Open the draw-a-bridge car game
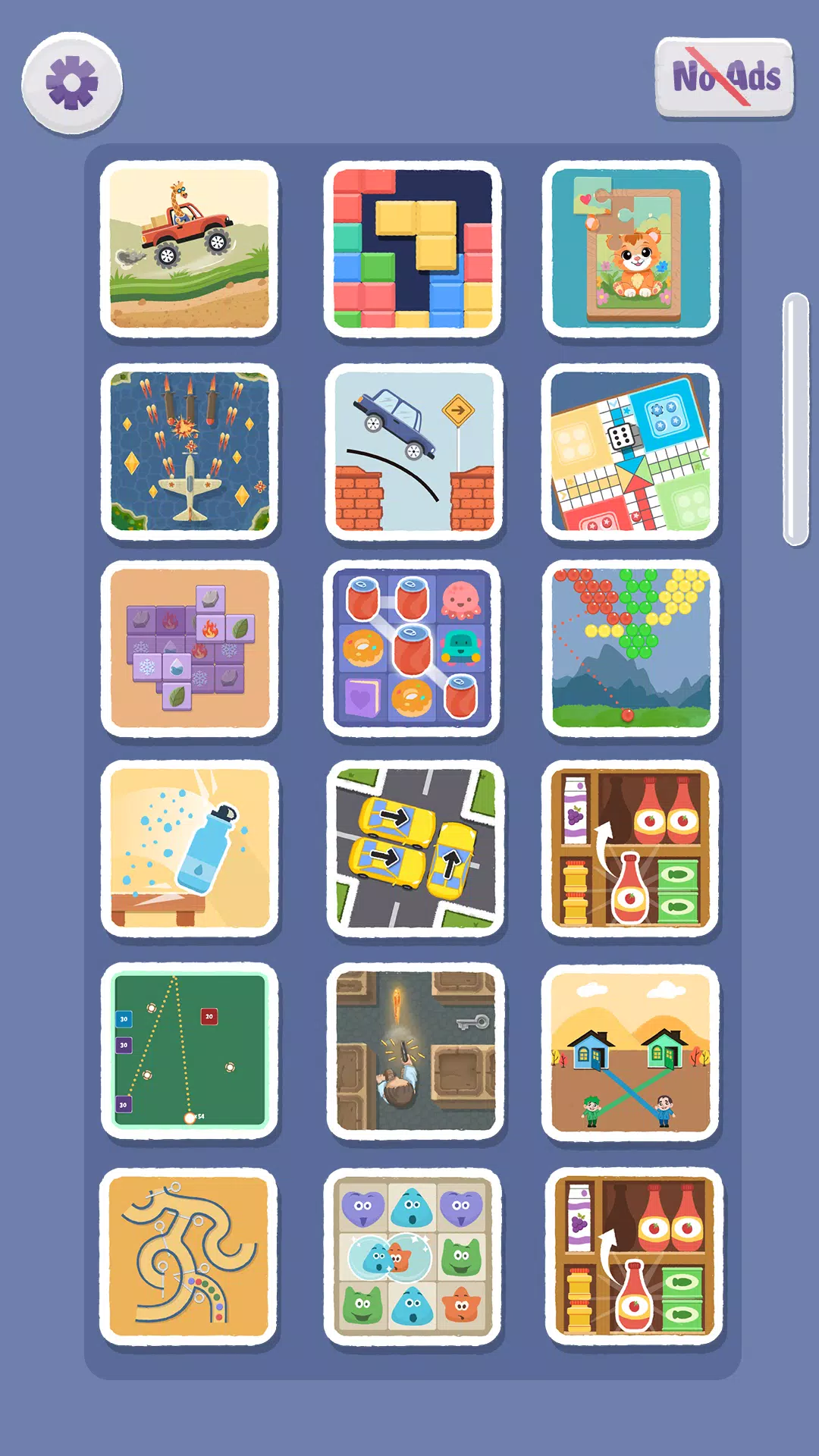This screenshot has width=819, height=1456. point(414,452)
